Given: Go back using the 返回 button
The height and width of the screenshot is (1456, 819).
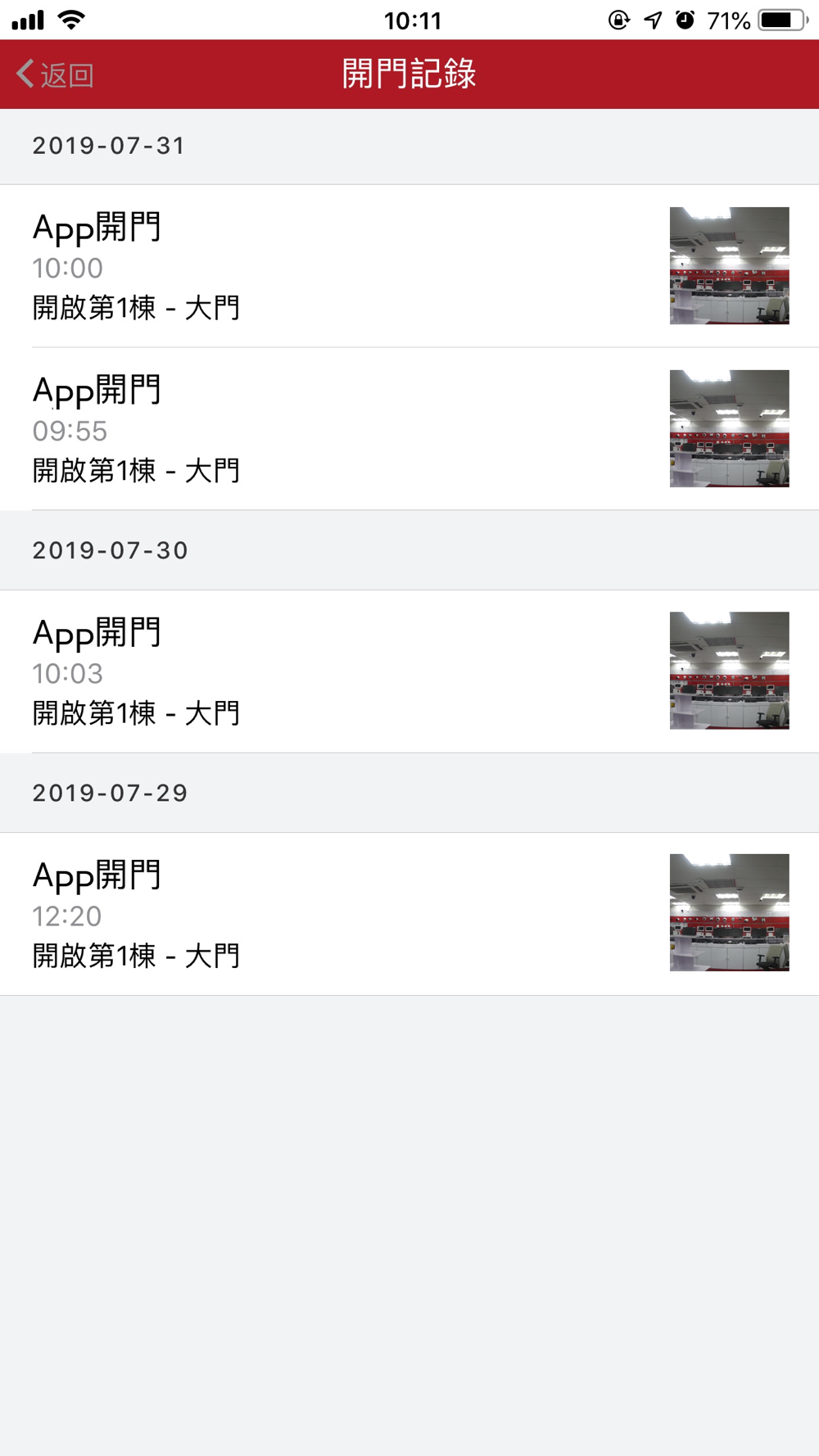Looking at the screenshot, I should (56, 75).
